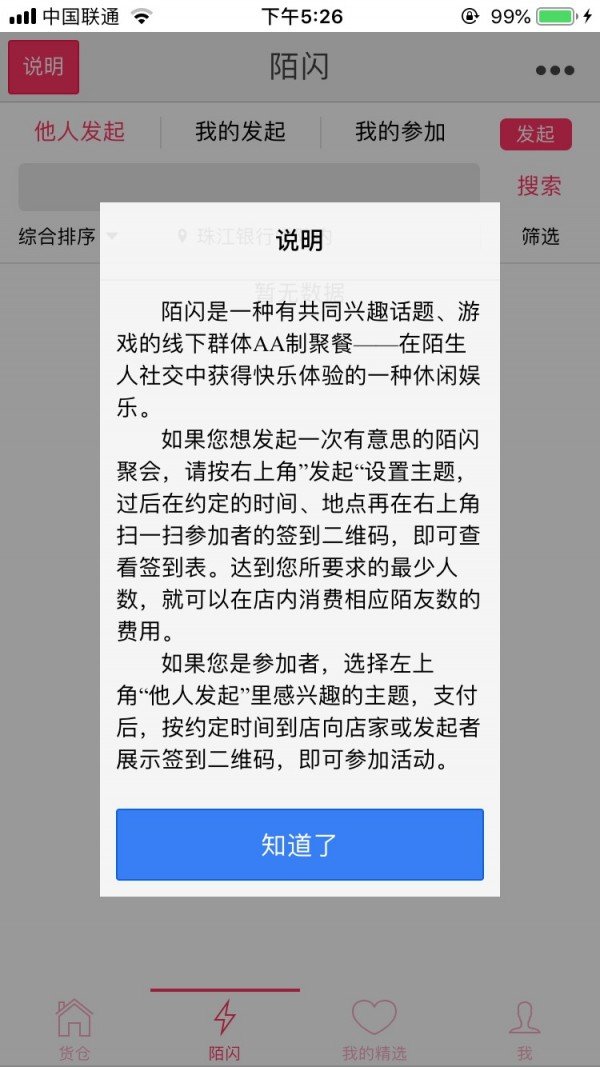Dismiss the dialog with 知道了

(x=300, y=845)
